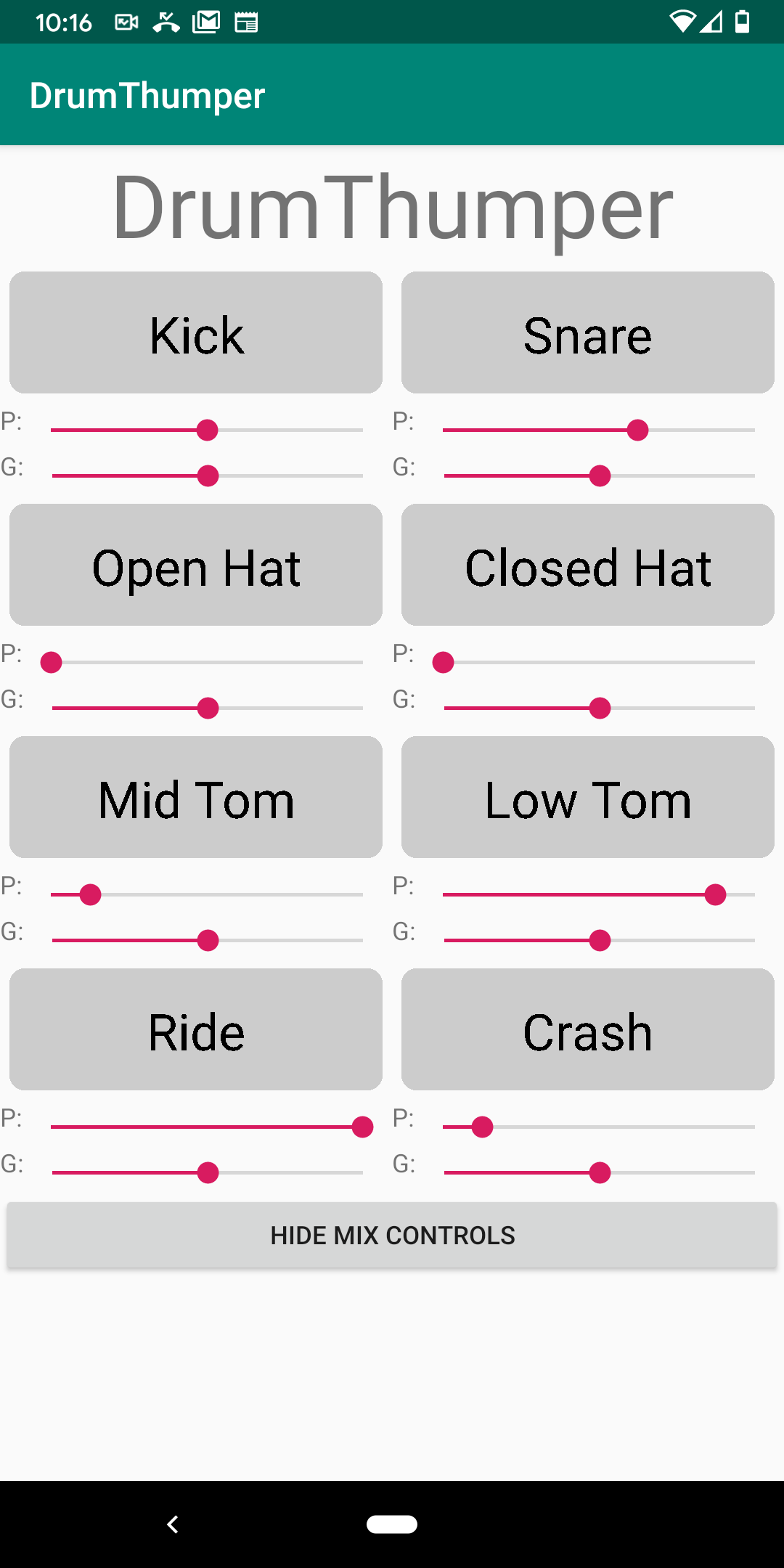Image resolution: width=784 pixels, height=1568 pixels.
Task: Hit the Kick drum pad
Action: pyautogui.click(x=196, y=333)
